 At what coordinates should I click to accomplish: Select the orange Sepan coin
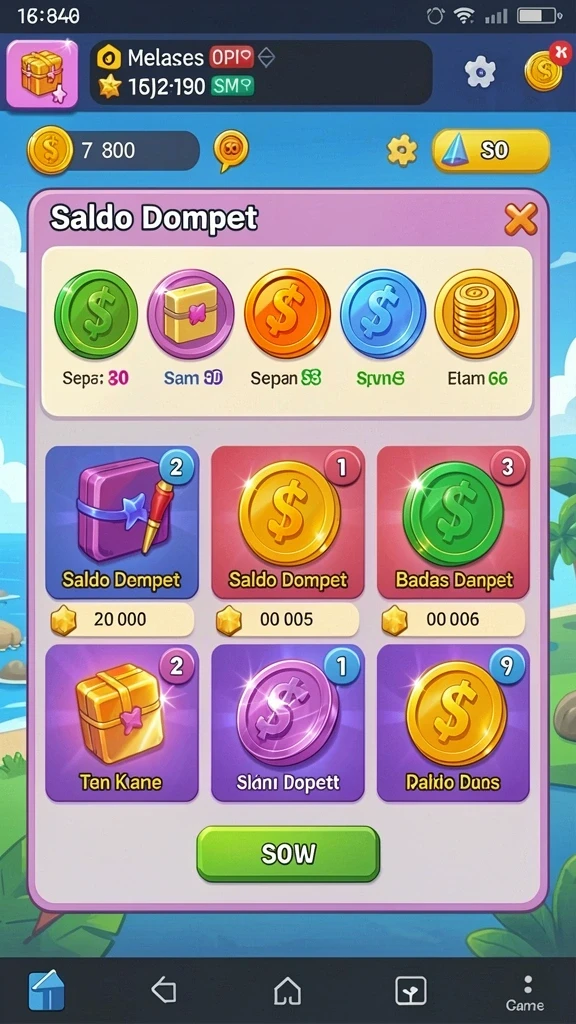click(x=287, y=313)
